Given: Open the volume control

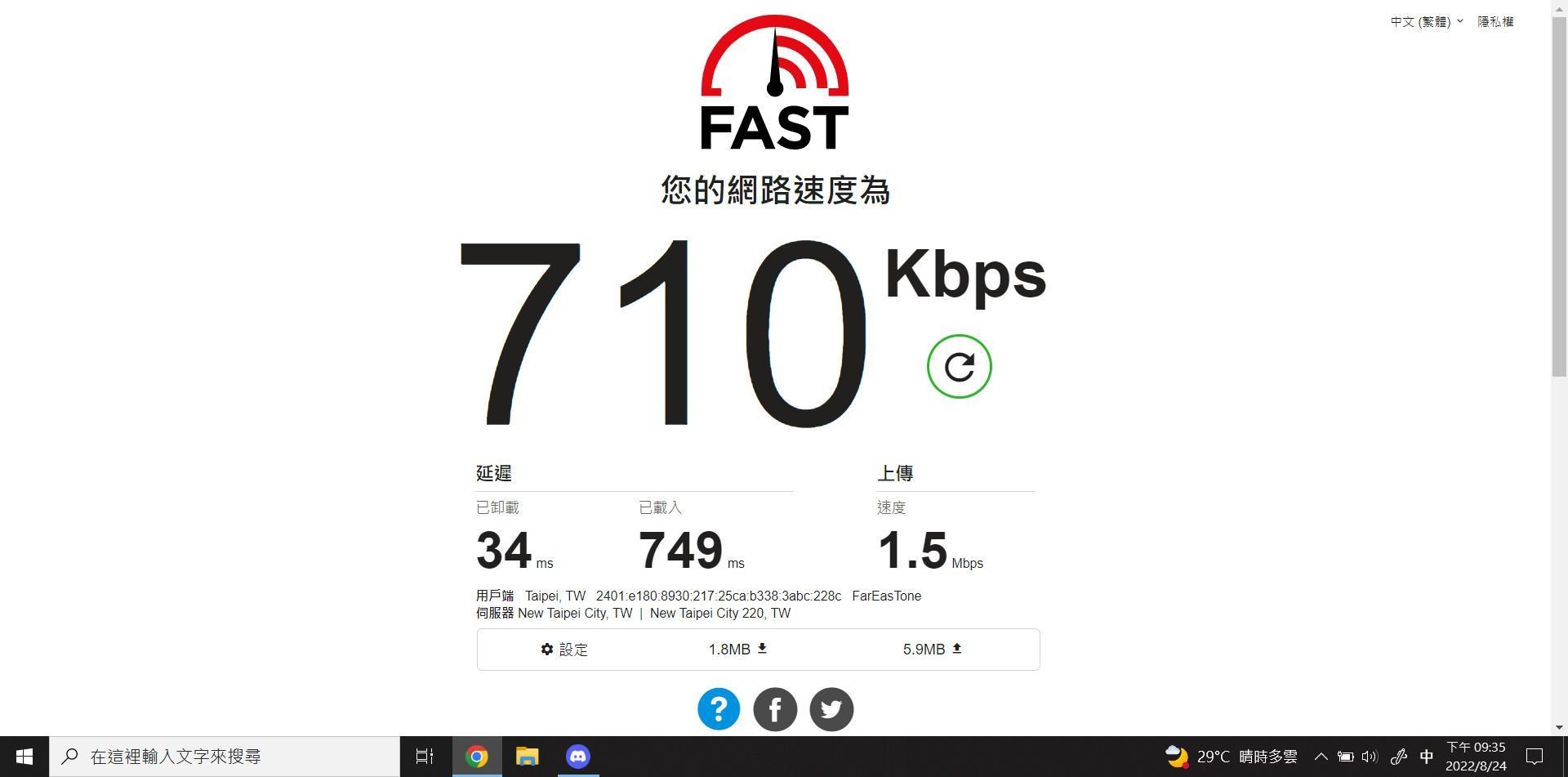Looking at the screenshot, I should click(1370, 757).
